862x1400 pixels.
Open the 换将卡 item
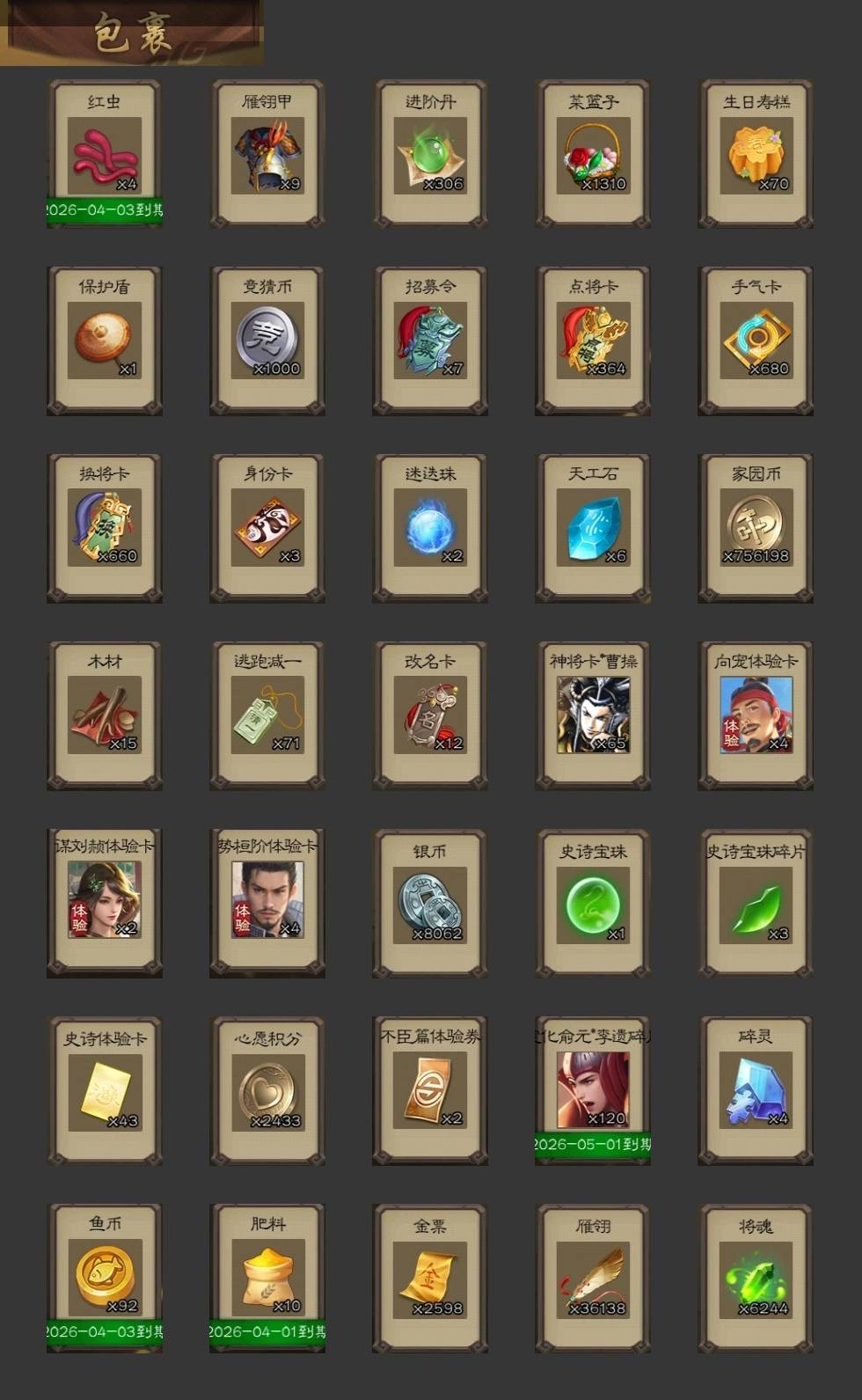coord(105,528)
